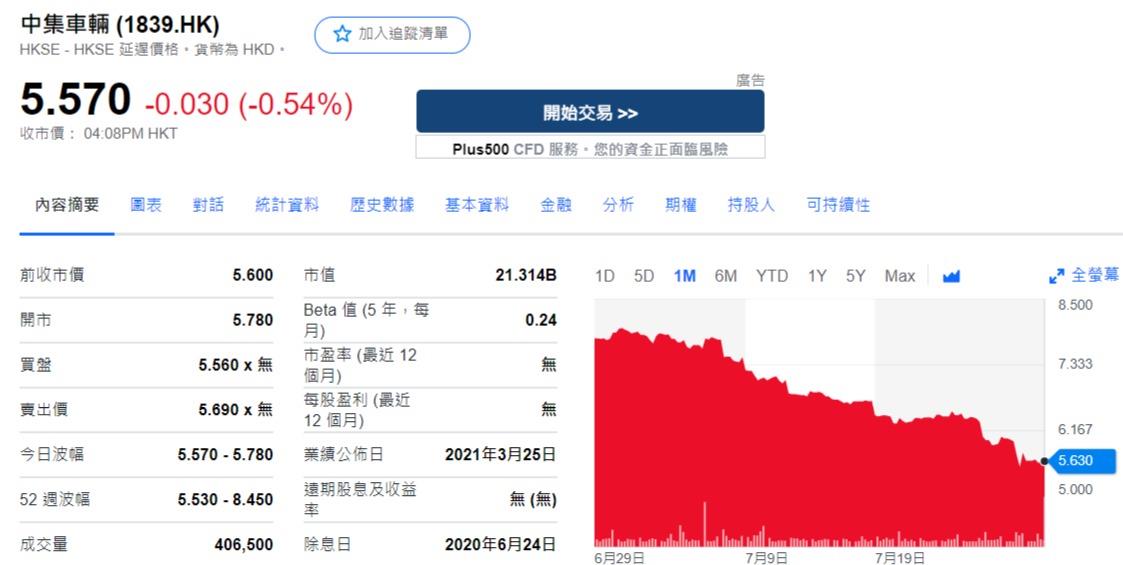Switch chart to 1Y range
The image size is (1123, 565).
click(x=817, y=276)
